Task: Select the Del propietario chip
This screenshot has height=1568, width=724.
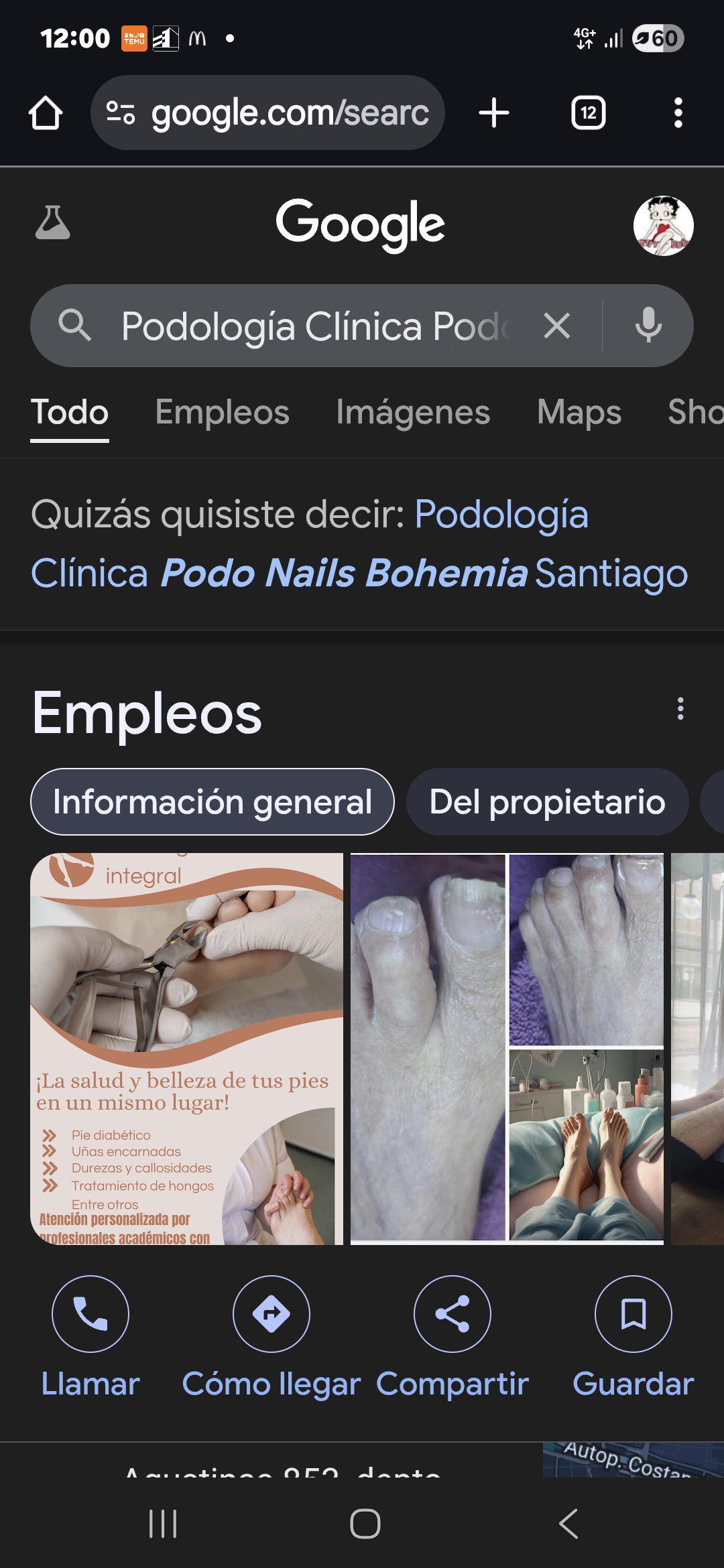Action: 547,802
